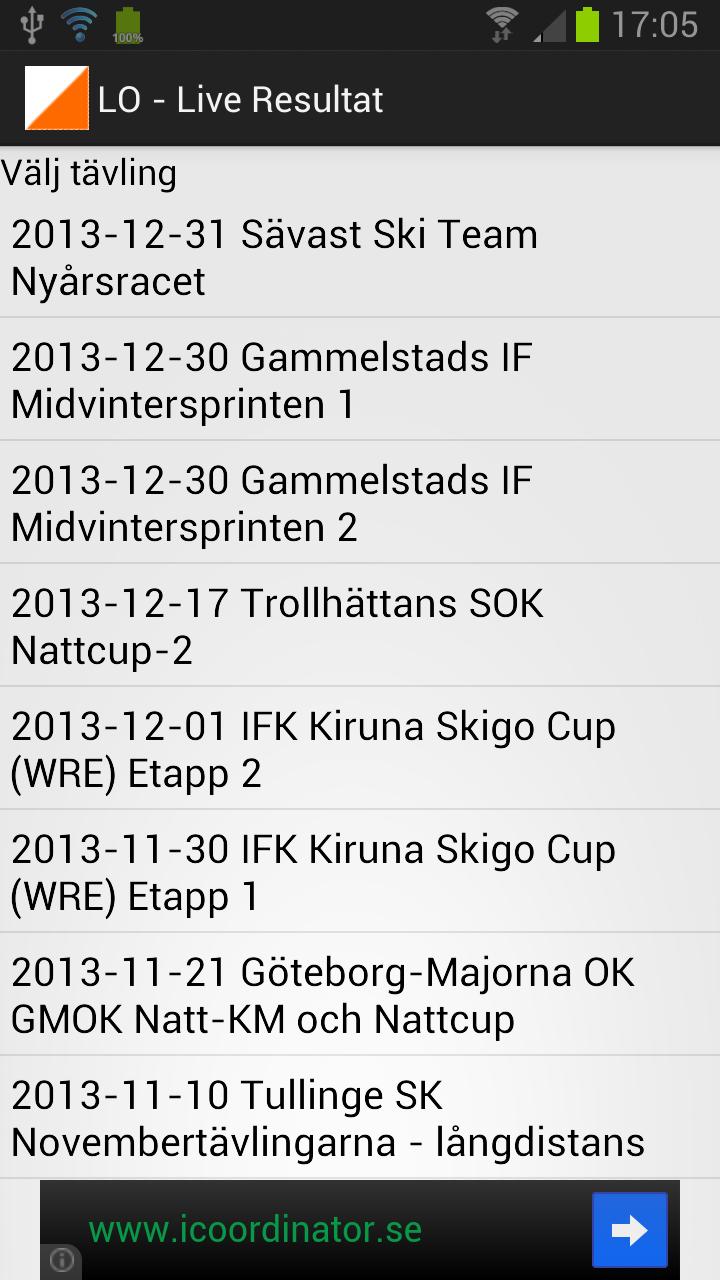Tap the orange orienteering flag app logo
Screen dimensions: 720x1280
pyautogui.click(x=57, y=98)
